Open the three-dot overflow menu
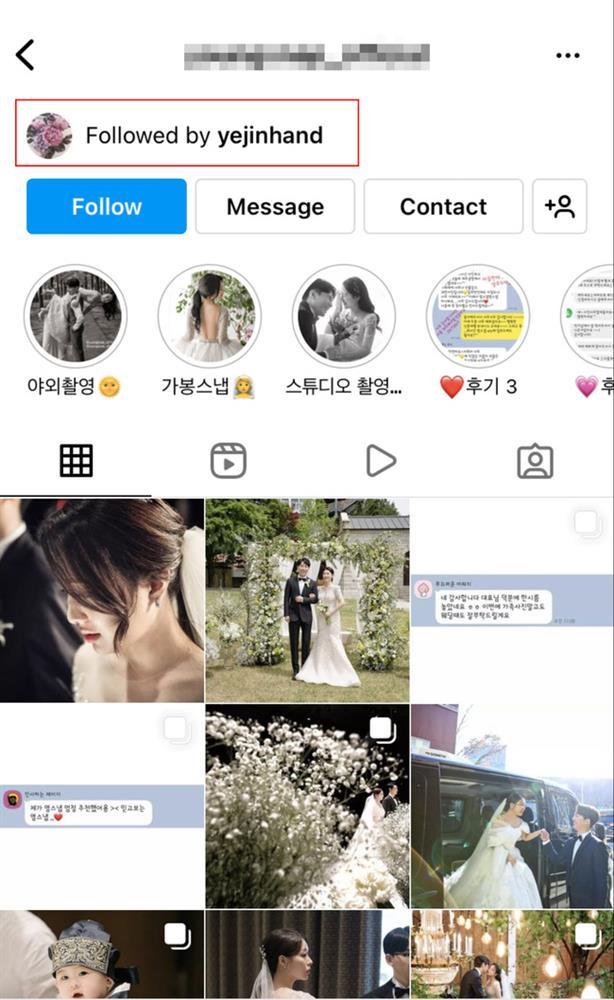The height and width of the screenshot is (1000, 614). coord(567,55)
